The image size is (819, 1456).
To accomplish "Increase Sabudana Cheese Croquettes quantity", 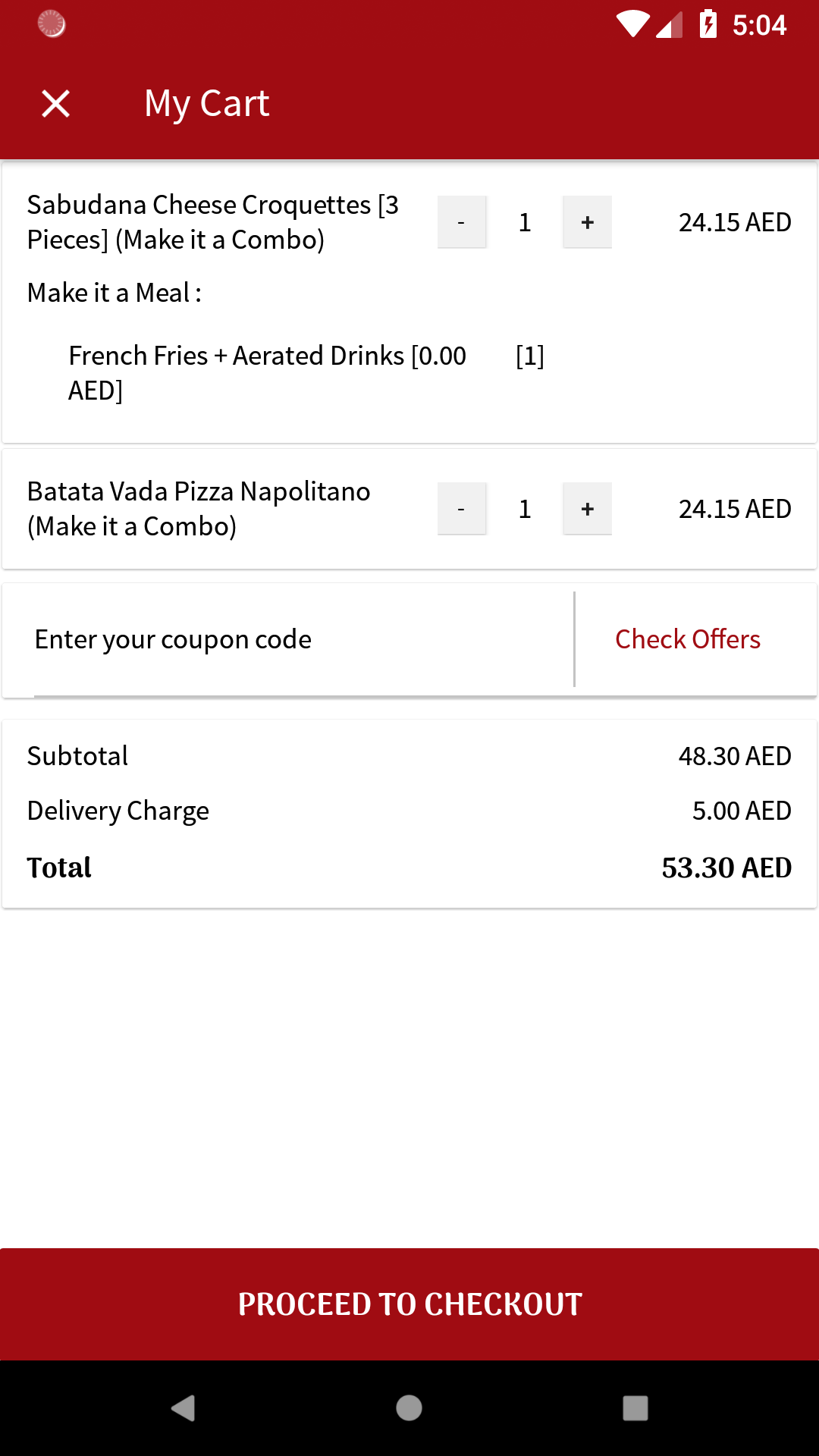I will 587,222.
